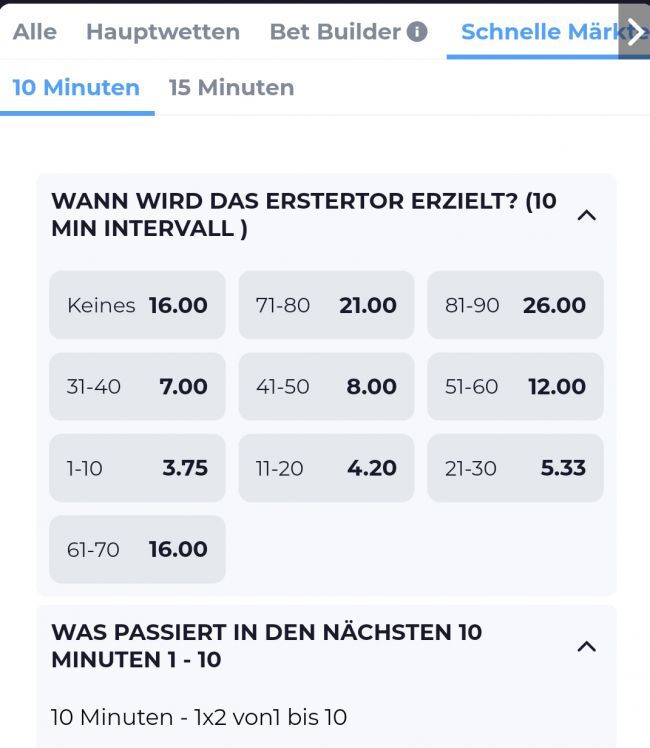The height and width of the screenshot is (748, 650).
Task: Pick 21-30 odds of 5.33
Action: pyautogui.click(x=515, y=468)
